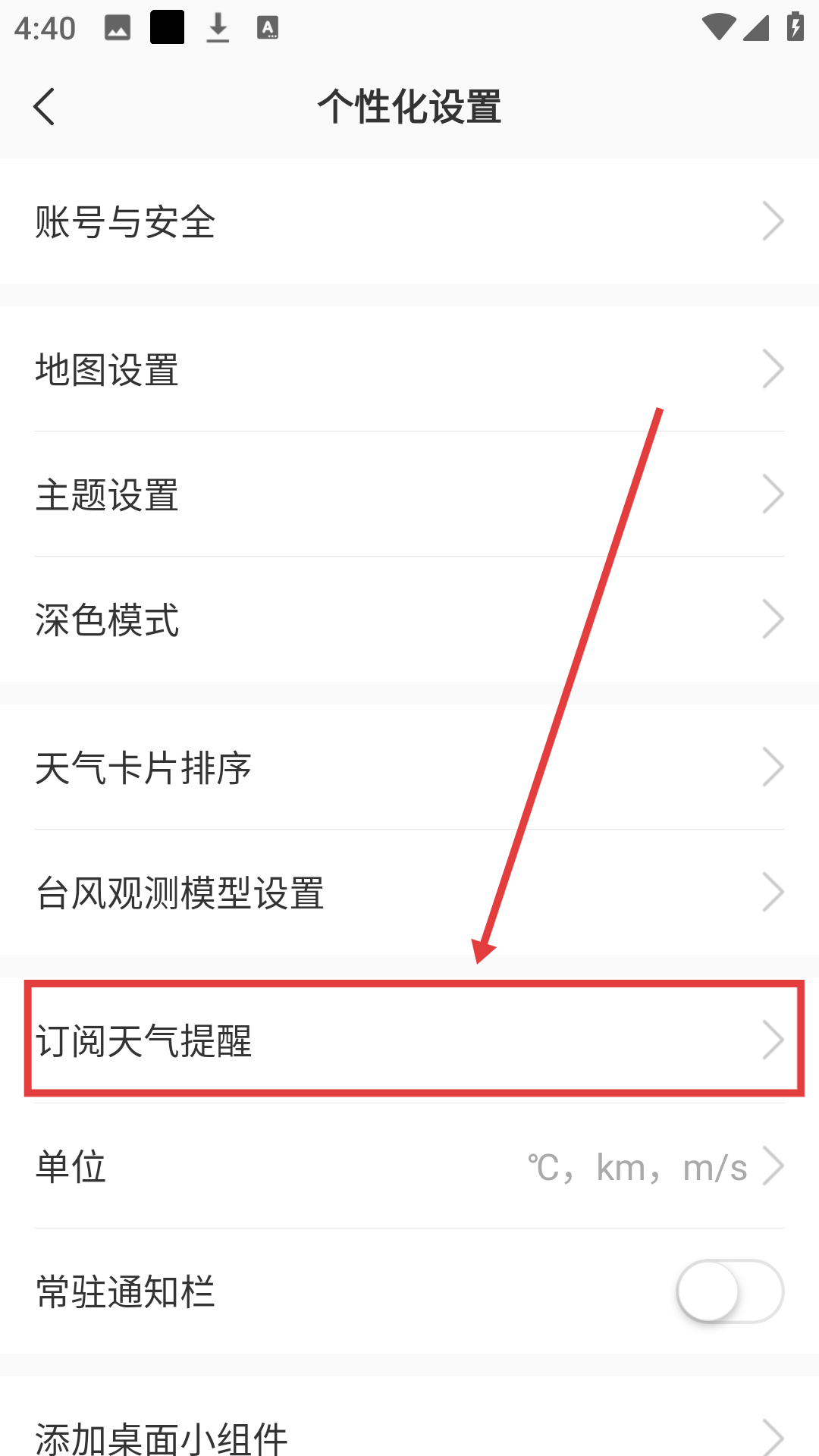Open 添加桌面小组件 row
The image size is (819, 1456).
point(409,1433)
